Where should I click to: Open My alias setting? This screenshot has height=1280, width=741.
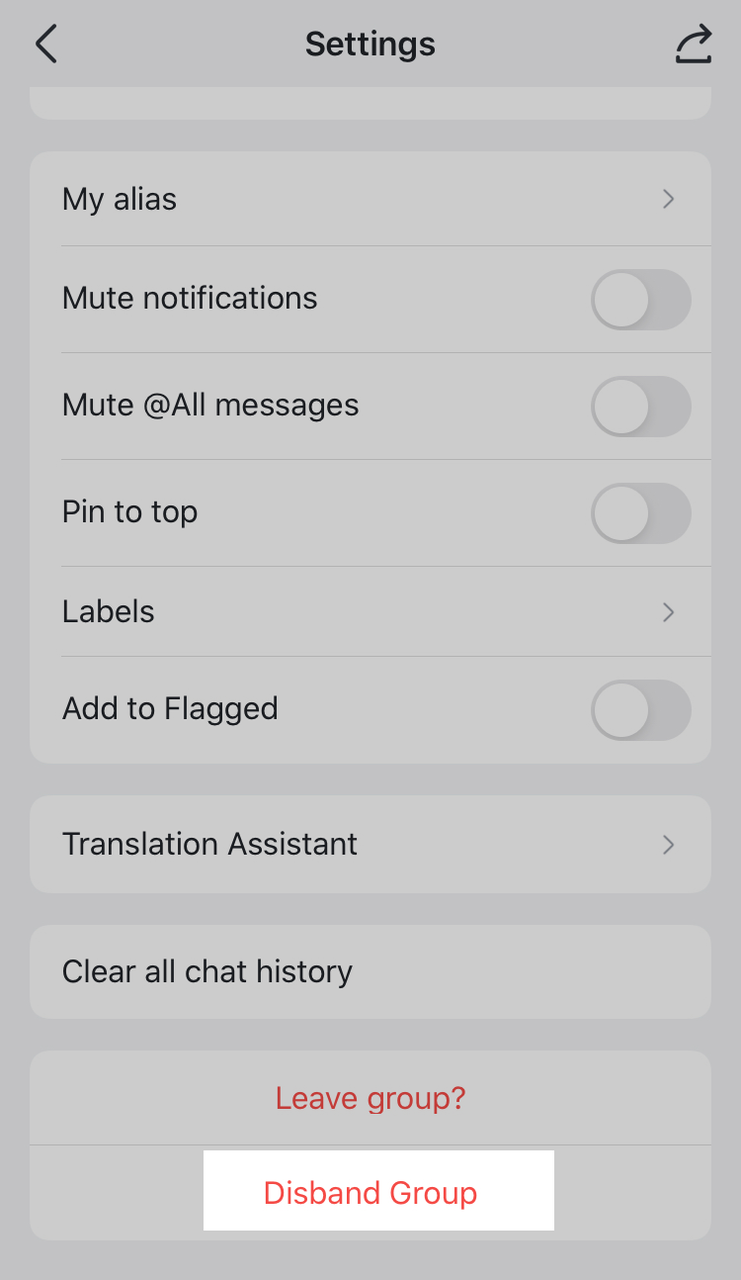[370, 199]
